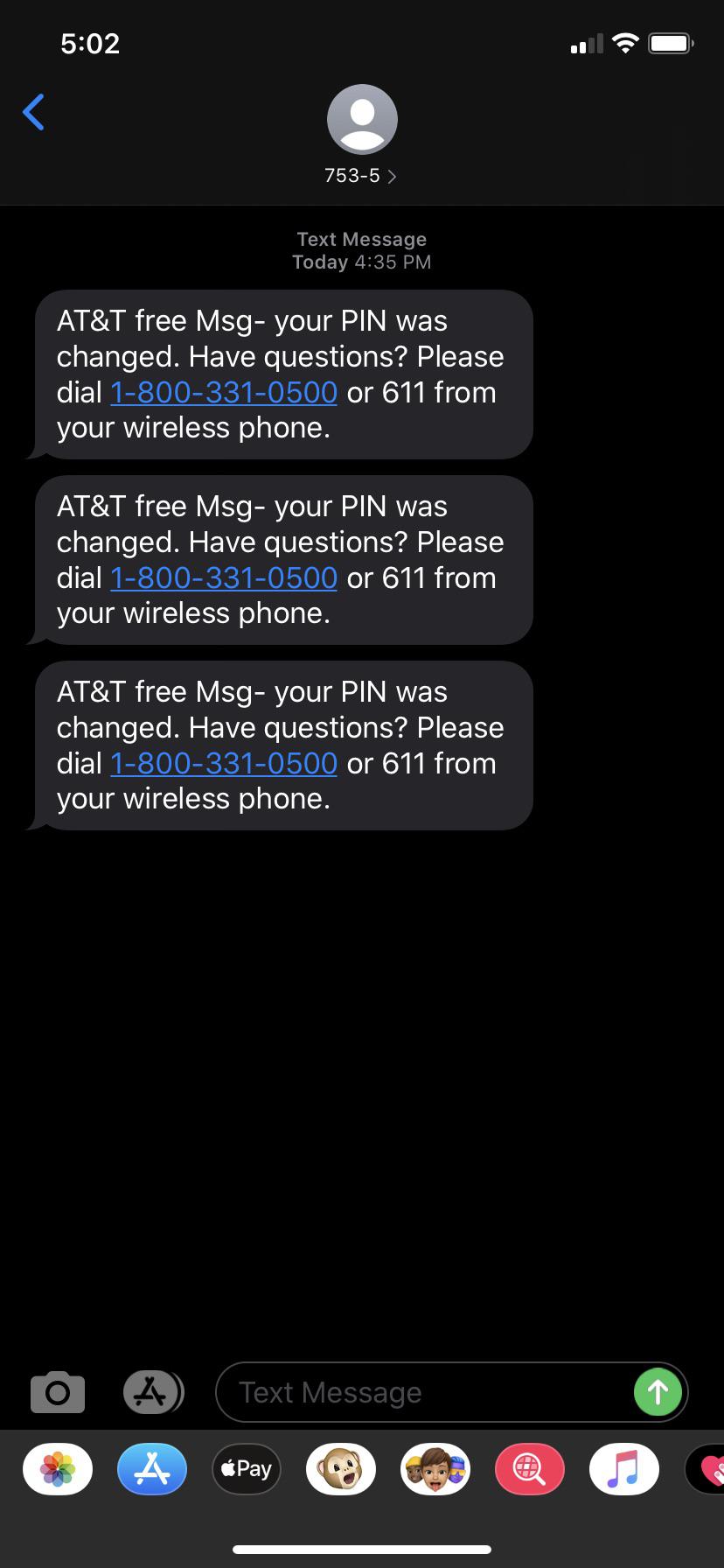This screenshot has height=1568, width=724.
Task: Focus the Text Message input field
Action: [x=420, y=1392]
